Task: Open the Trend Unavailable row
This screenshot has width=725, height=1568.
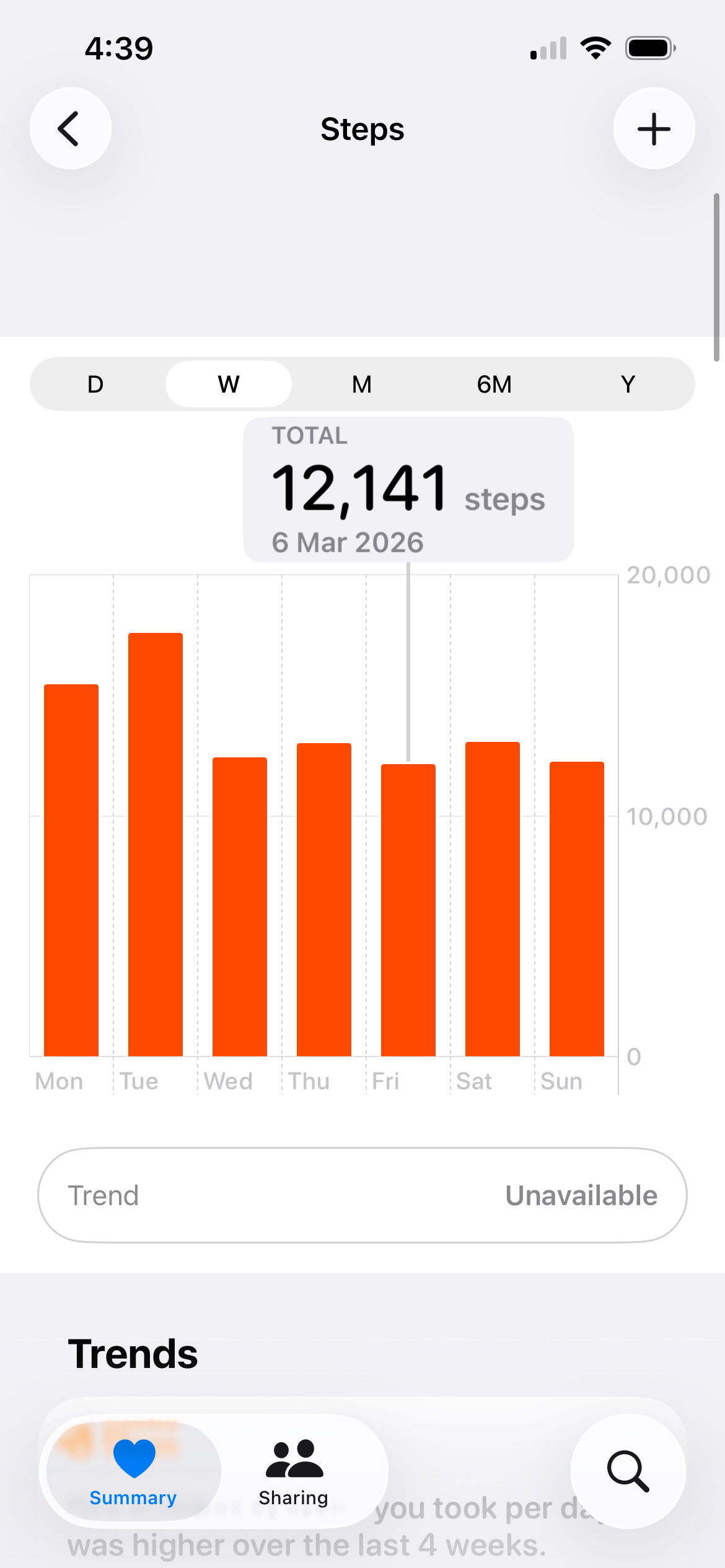Action: coord(362,1195)
